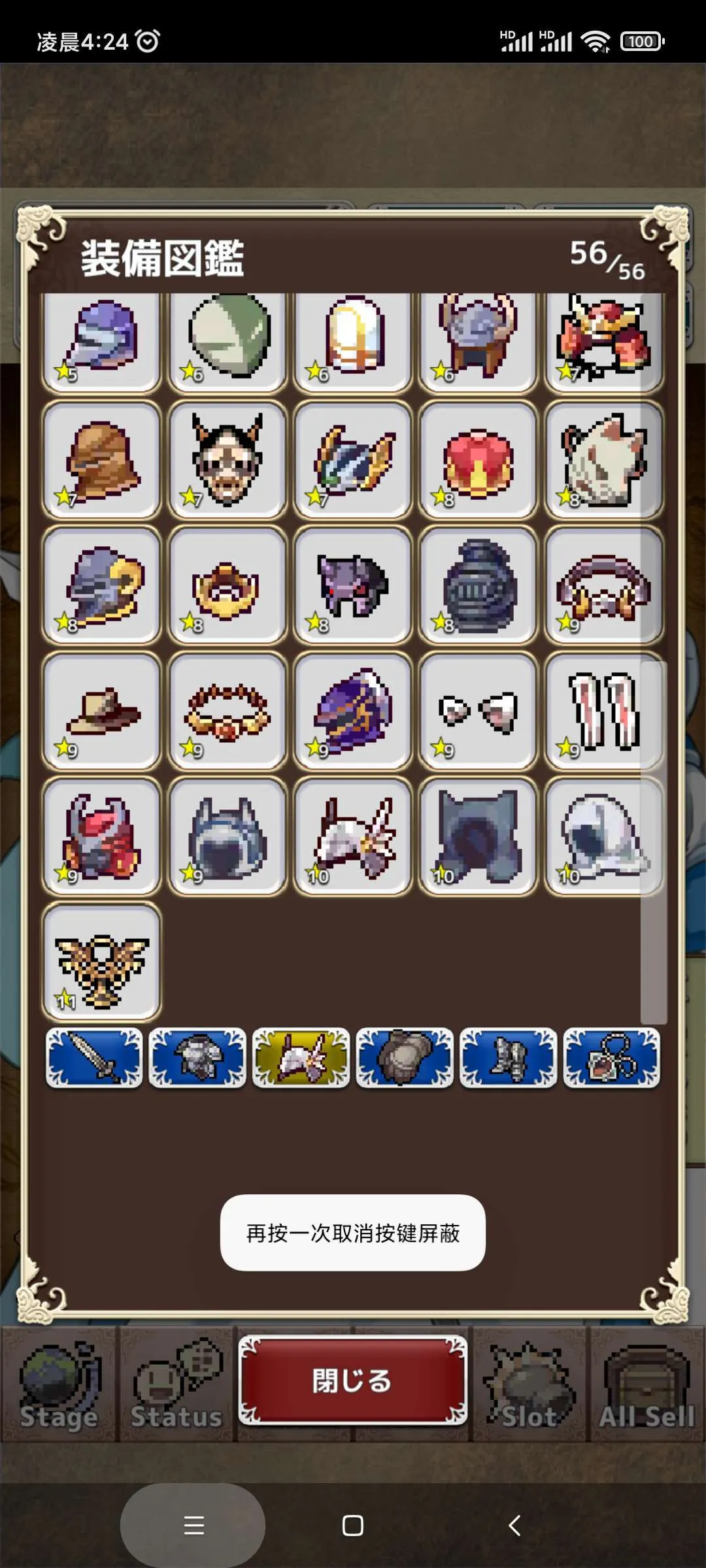Screen dimensions: 706x1568
Task: Inspect the purple helmet with gold markings
Action: pos(353,711)
